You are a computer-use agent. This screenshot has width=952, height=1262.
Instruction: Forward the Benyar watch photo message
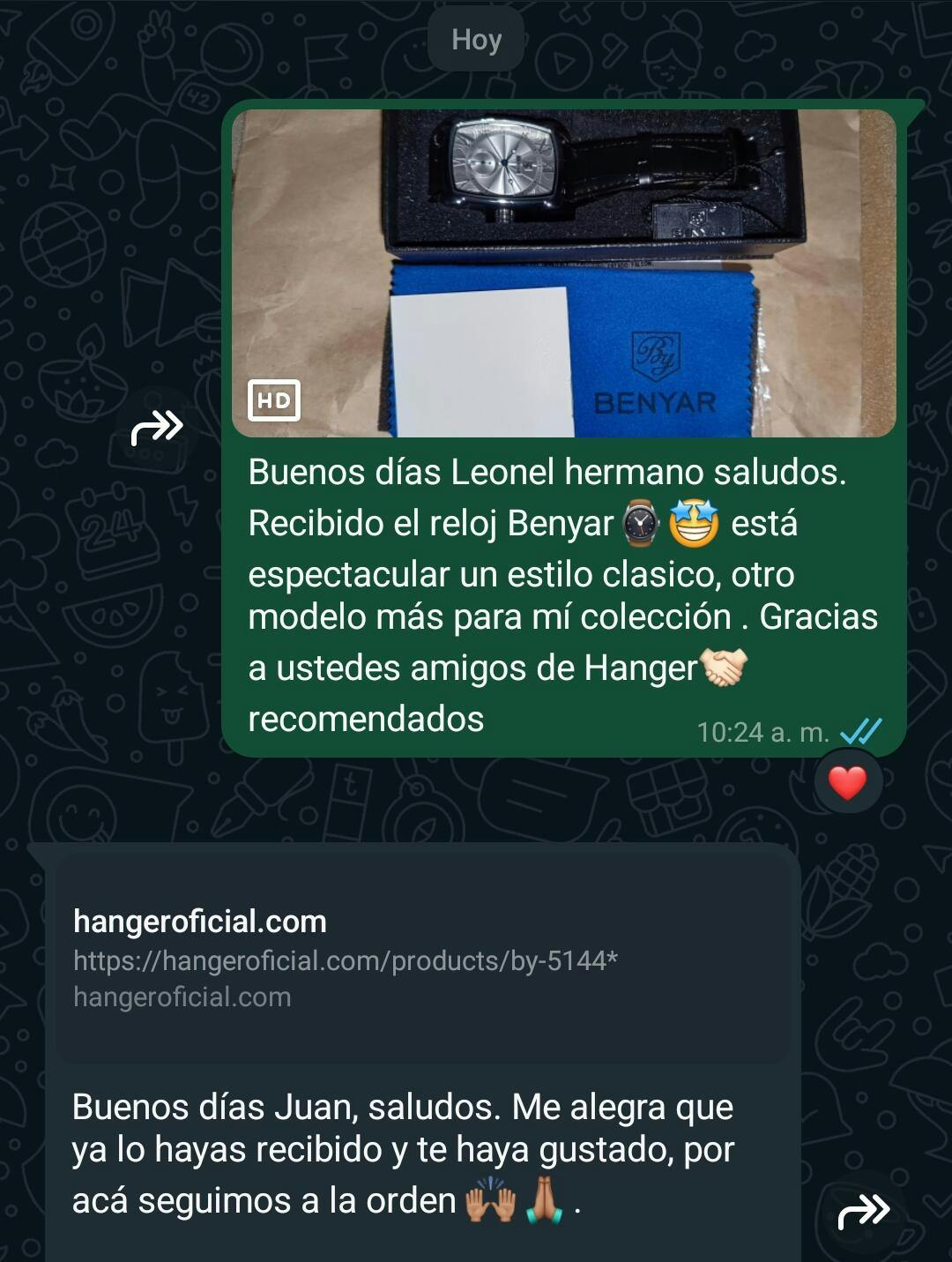pos(157,429)
